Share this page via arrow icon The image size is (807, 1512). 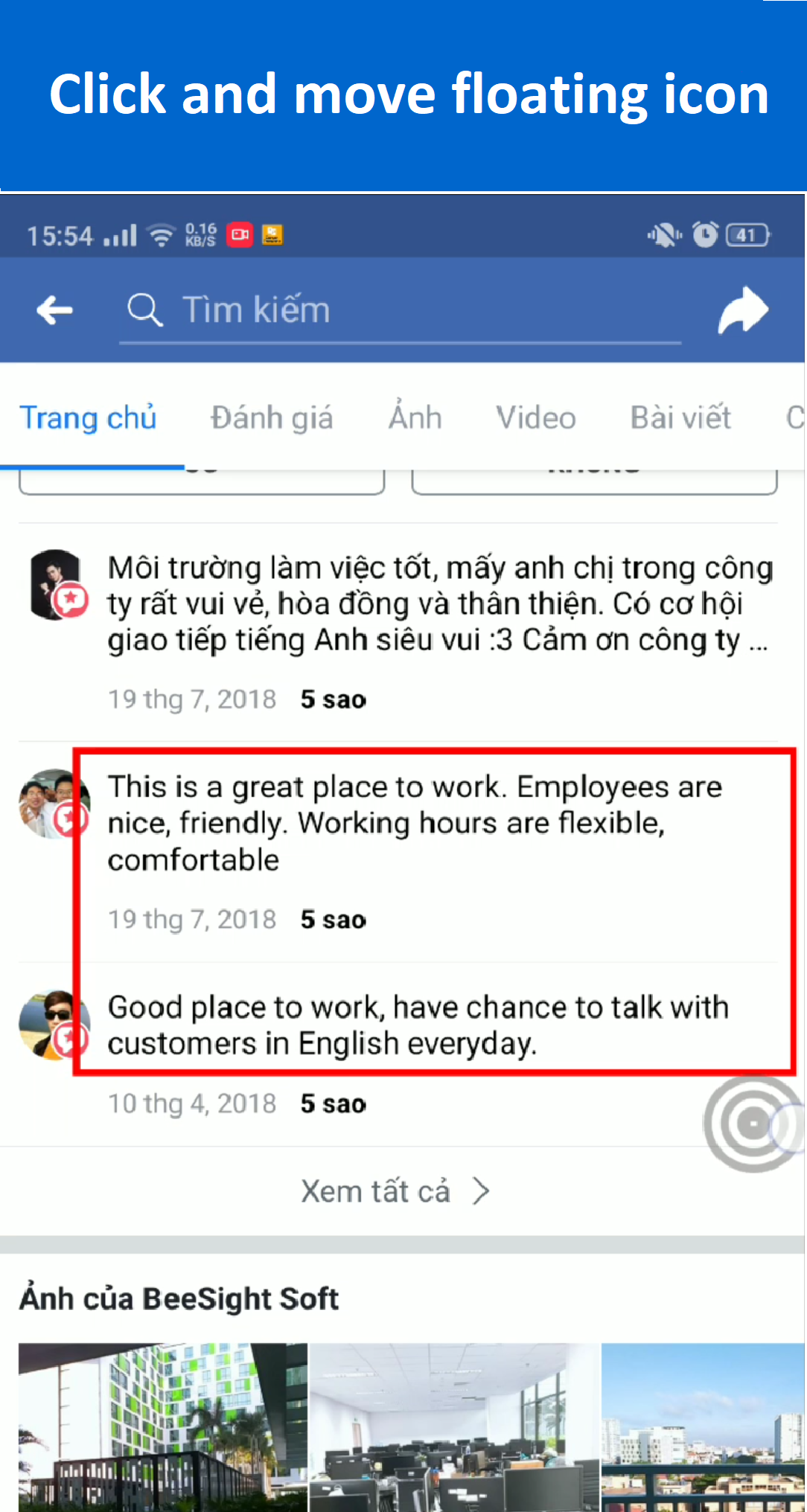tap(743, 310)
